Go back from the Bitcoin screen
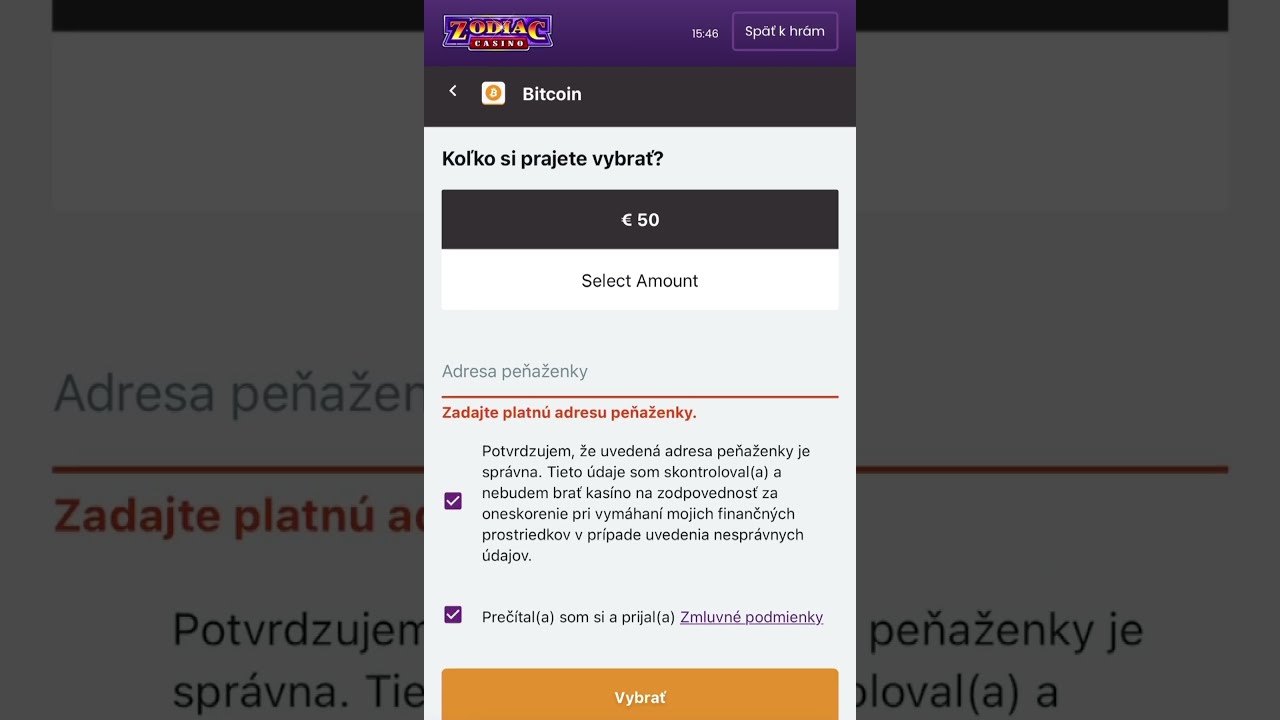Viewport: 1280px width, 720px height. 453,92
